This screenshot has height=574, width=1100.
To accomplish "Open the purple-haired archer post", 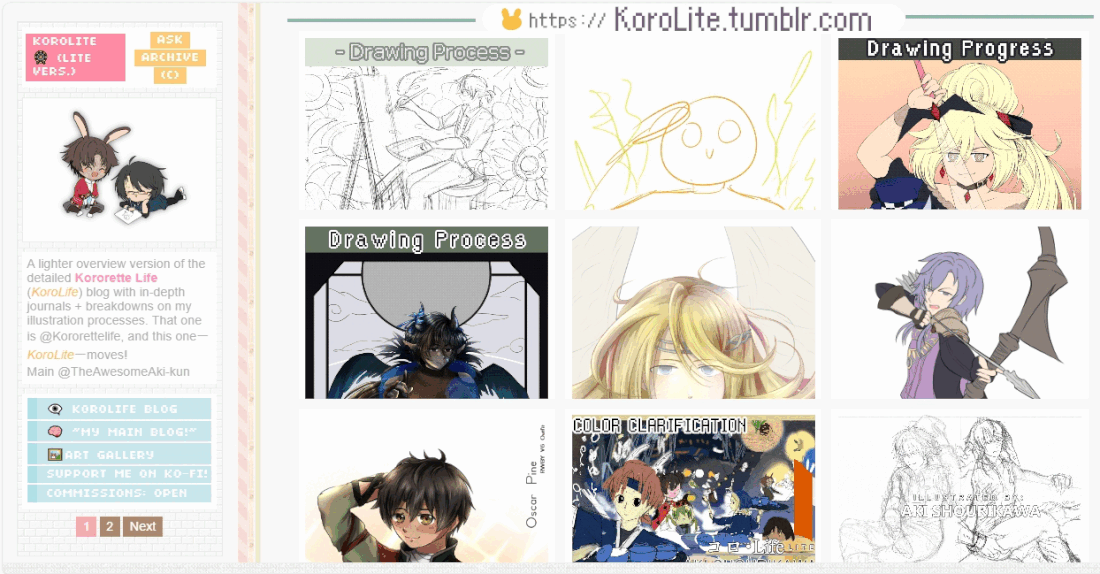I will pos(959,312).
